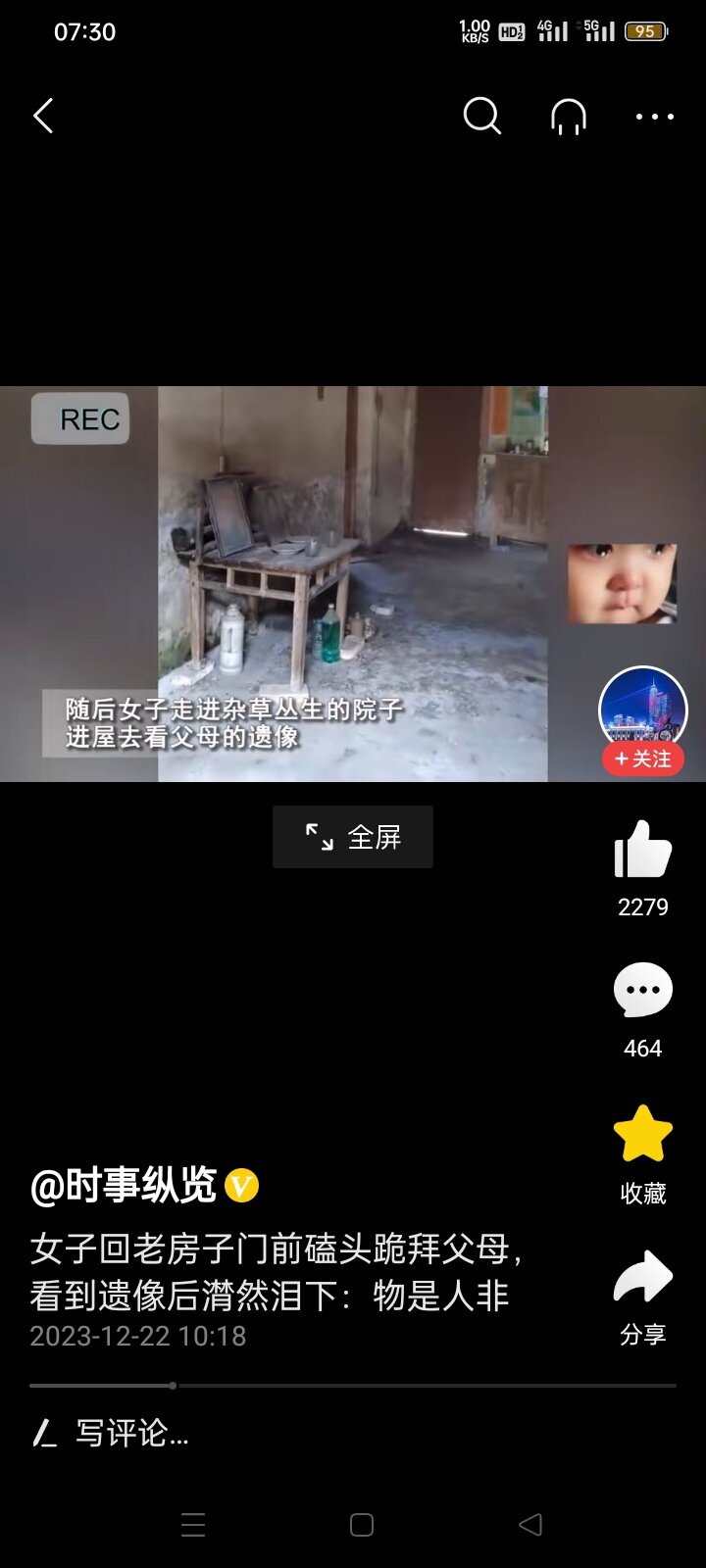Tap the 收藏 star icon
The width and height of the screenshot is (706, 1568).
(x=642, y=1134)
